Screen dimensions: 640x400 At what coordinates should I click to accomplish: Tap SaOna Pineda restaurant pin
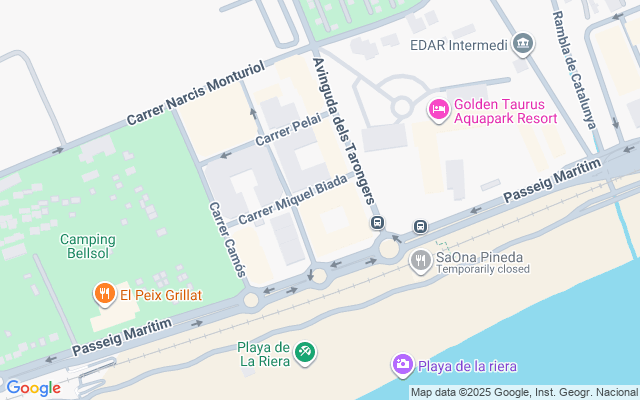(421, 261)
